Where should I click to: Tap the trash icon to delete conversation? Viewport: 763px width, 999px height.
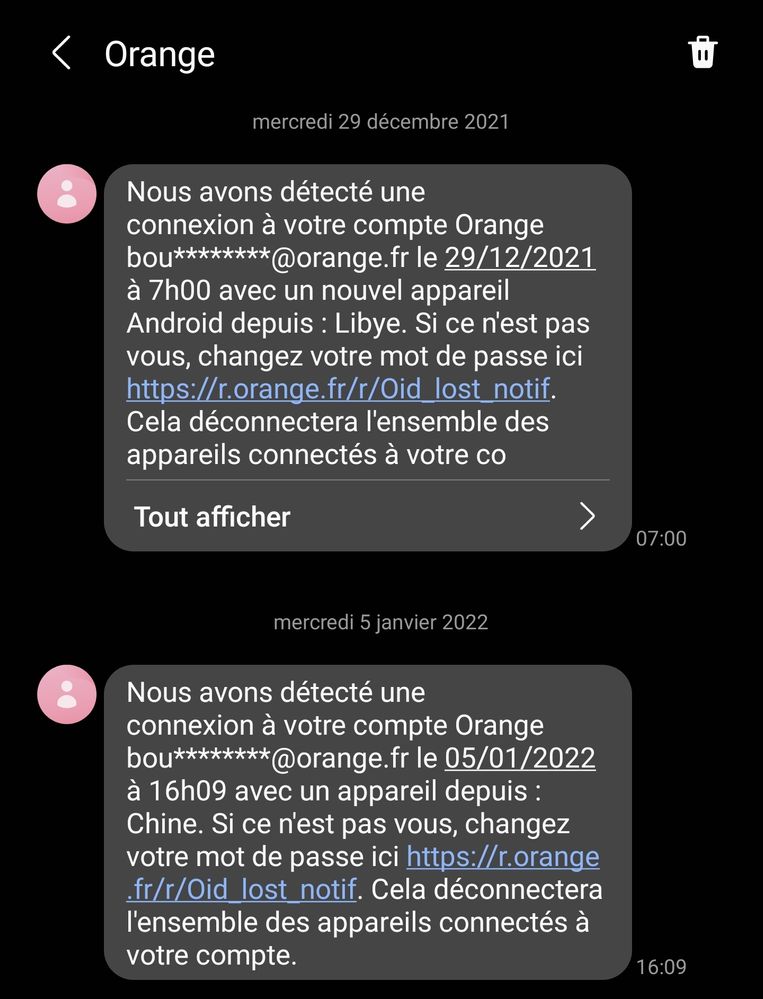pyautogui.click(x=703, y=54)
